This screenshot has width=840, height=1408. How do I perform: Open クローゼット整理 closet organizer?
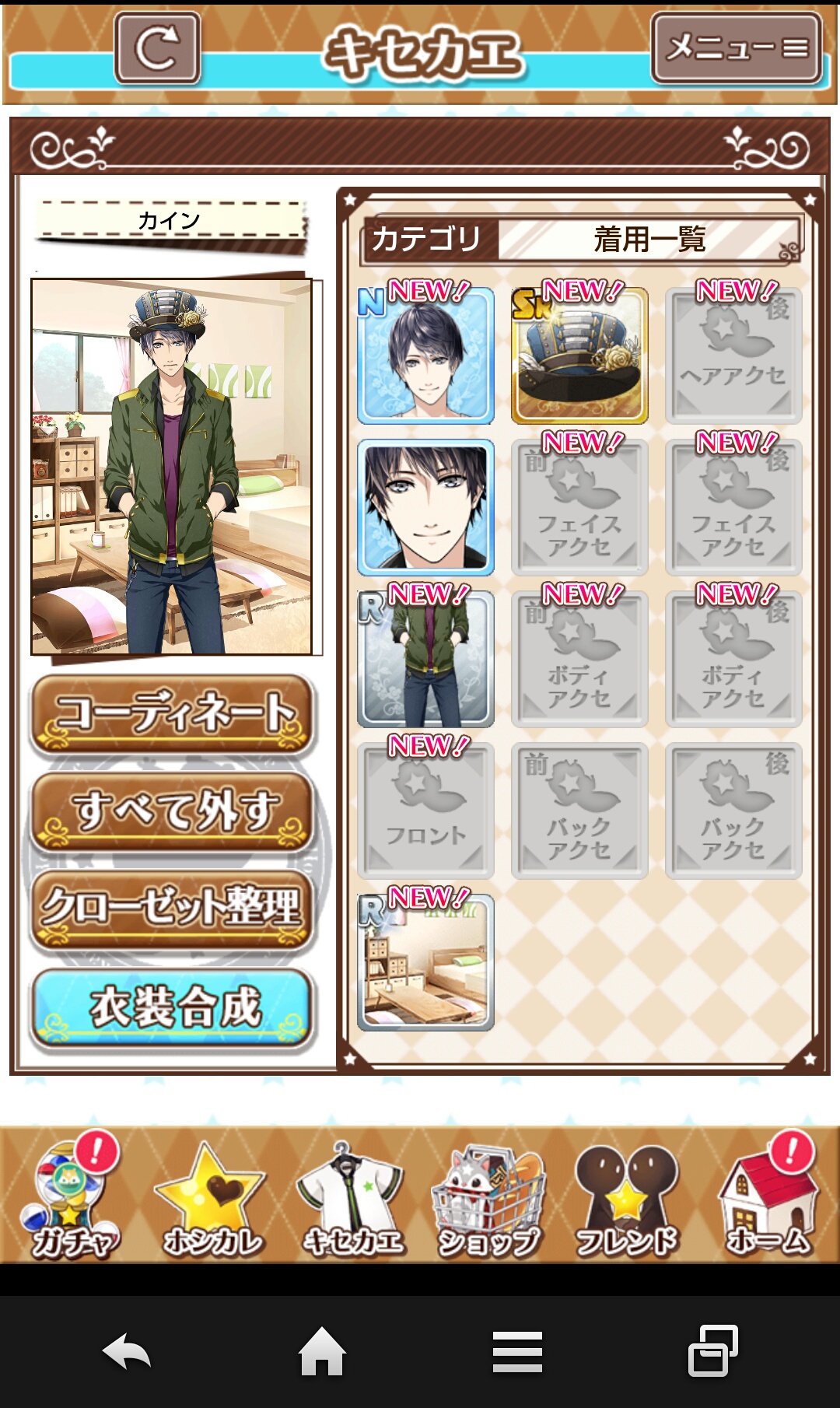click(173, 909)
